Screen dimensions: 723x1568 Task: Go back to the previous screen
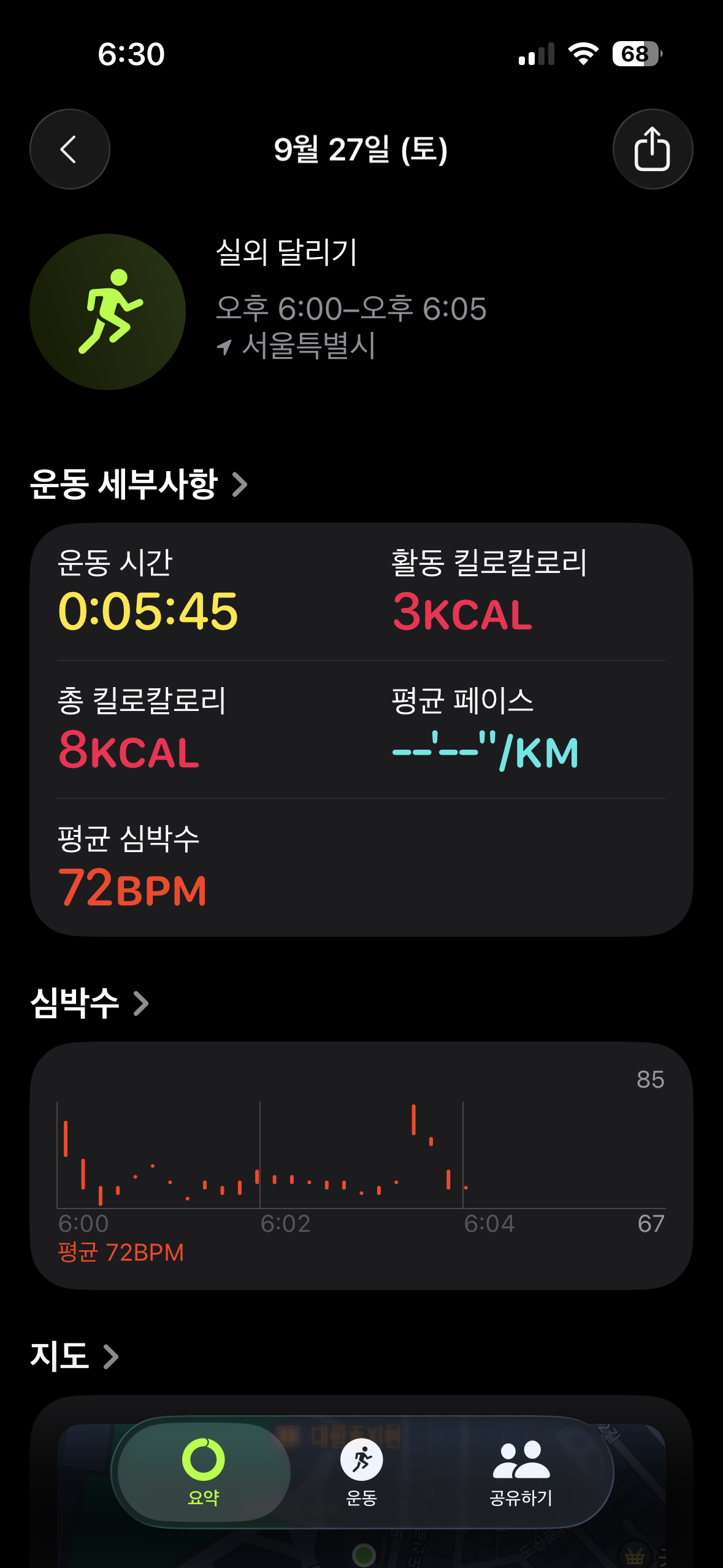(x=69, y=149)
